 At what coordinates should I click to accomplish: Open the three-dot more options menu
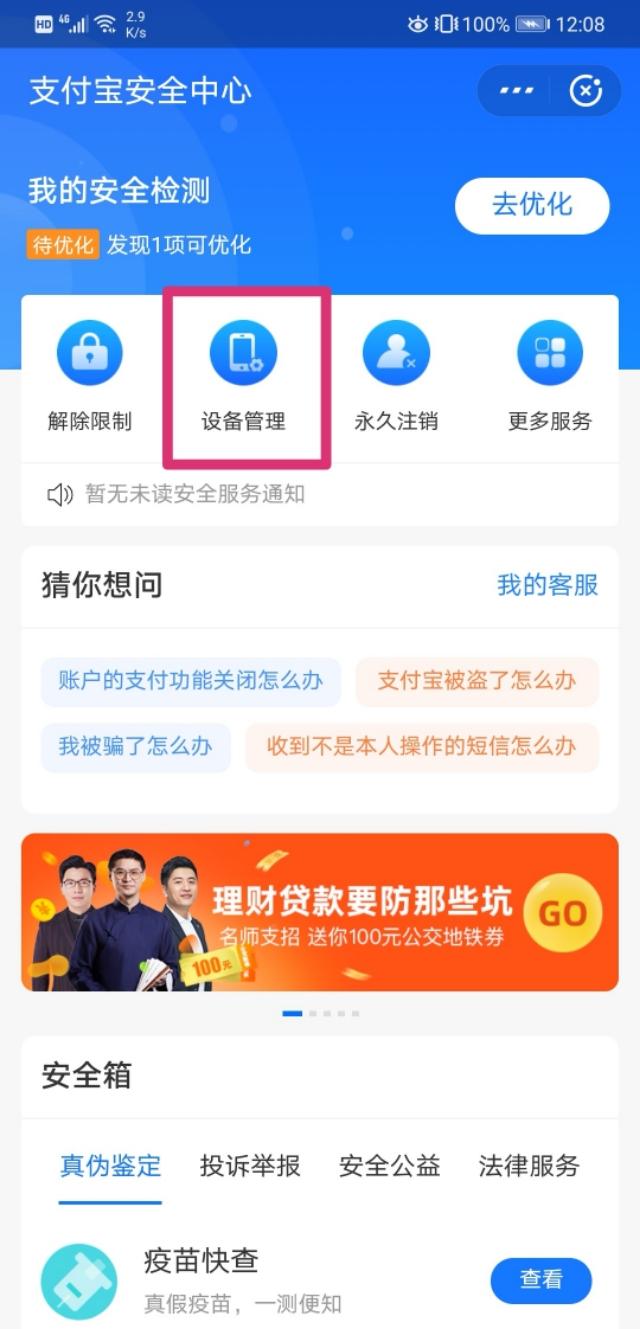(x=516, y=91)
